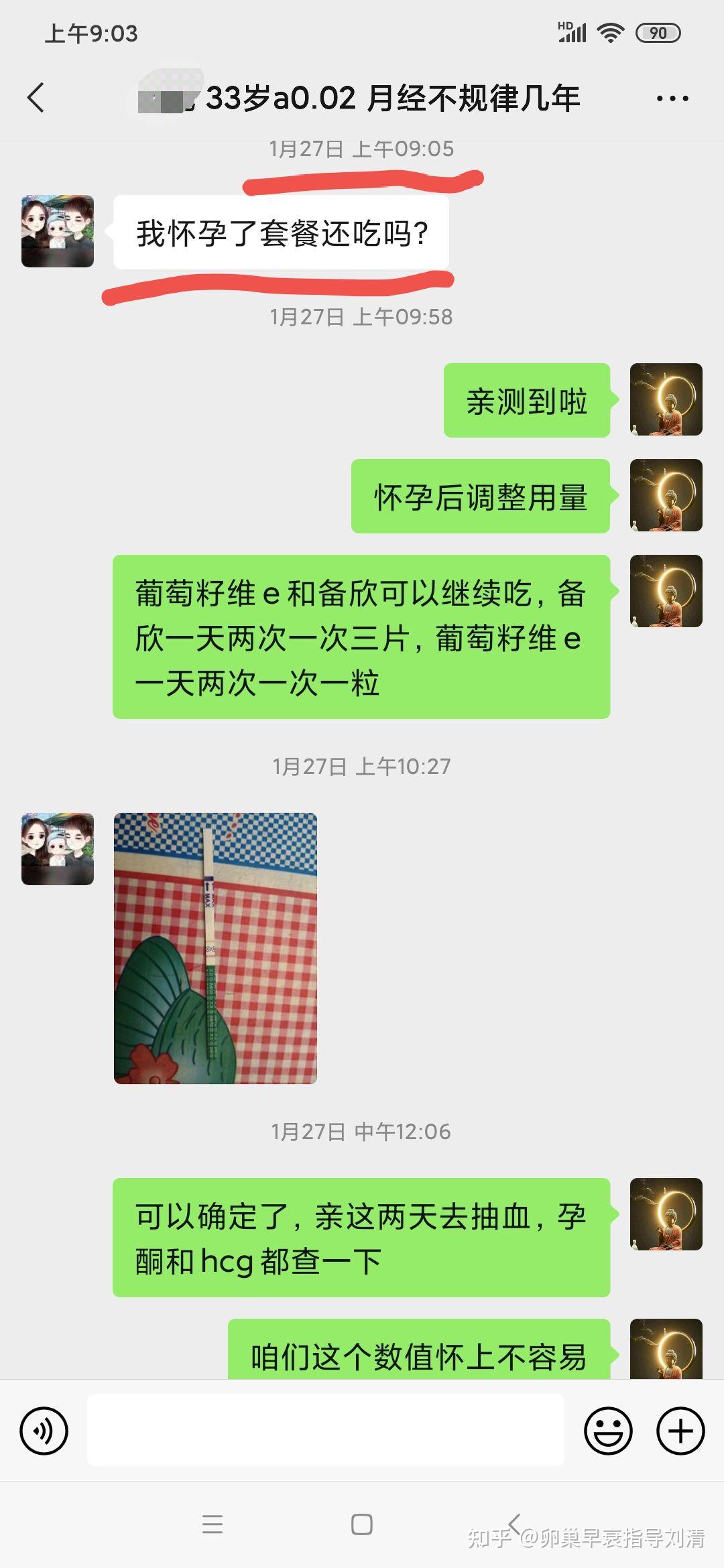Image resolution: width=724 pixels, height=1568 pixels.
Task: Open the emoji picker
Action: tap(609, 1431)
